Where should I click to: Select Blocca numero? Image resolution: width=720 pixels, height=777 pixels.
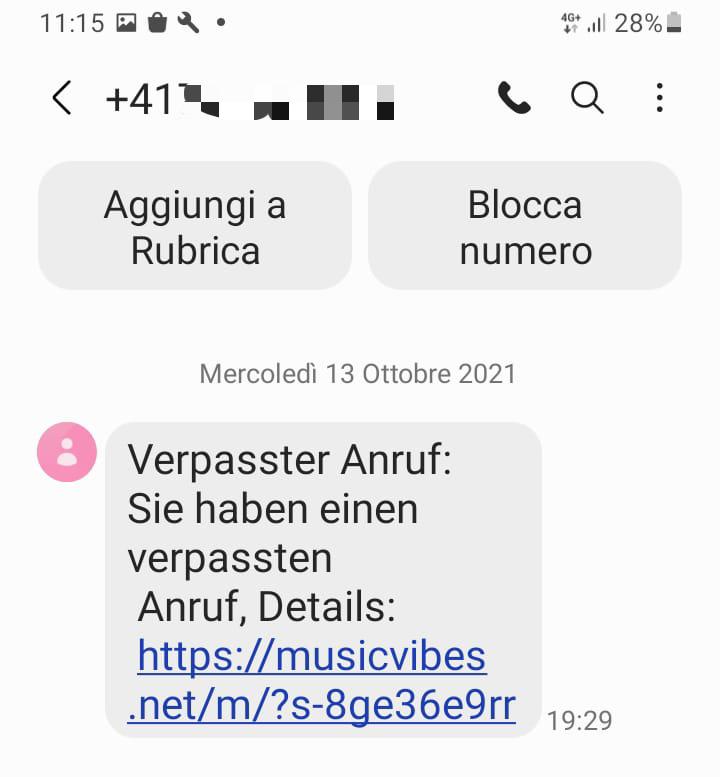click(x=525, y=225)
